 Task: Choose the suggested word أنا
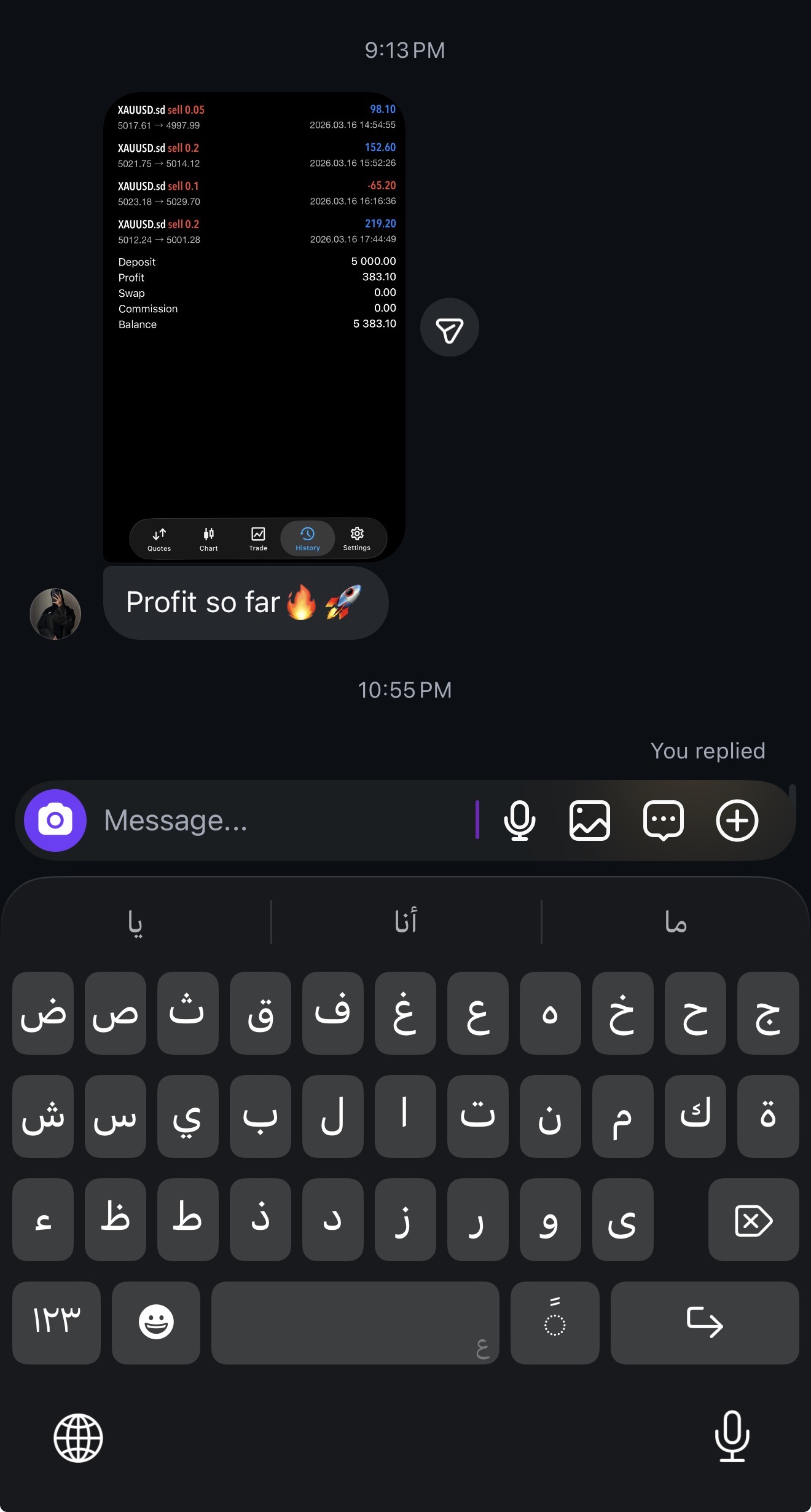(x=405, y=921)
